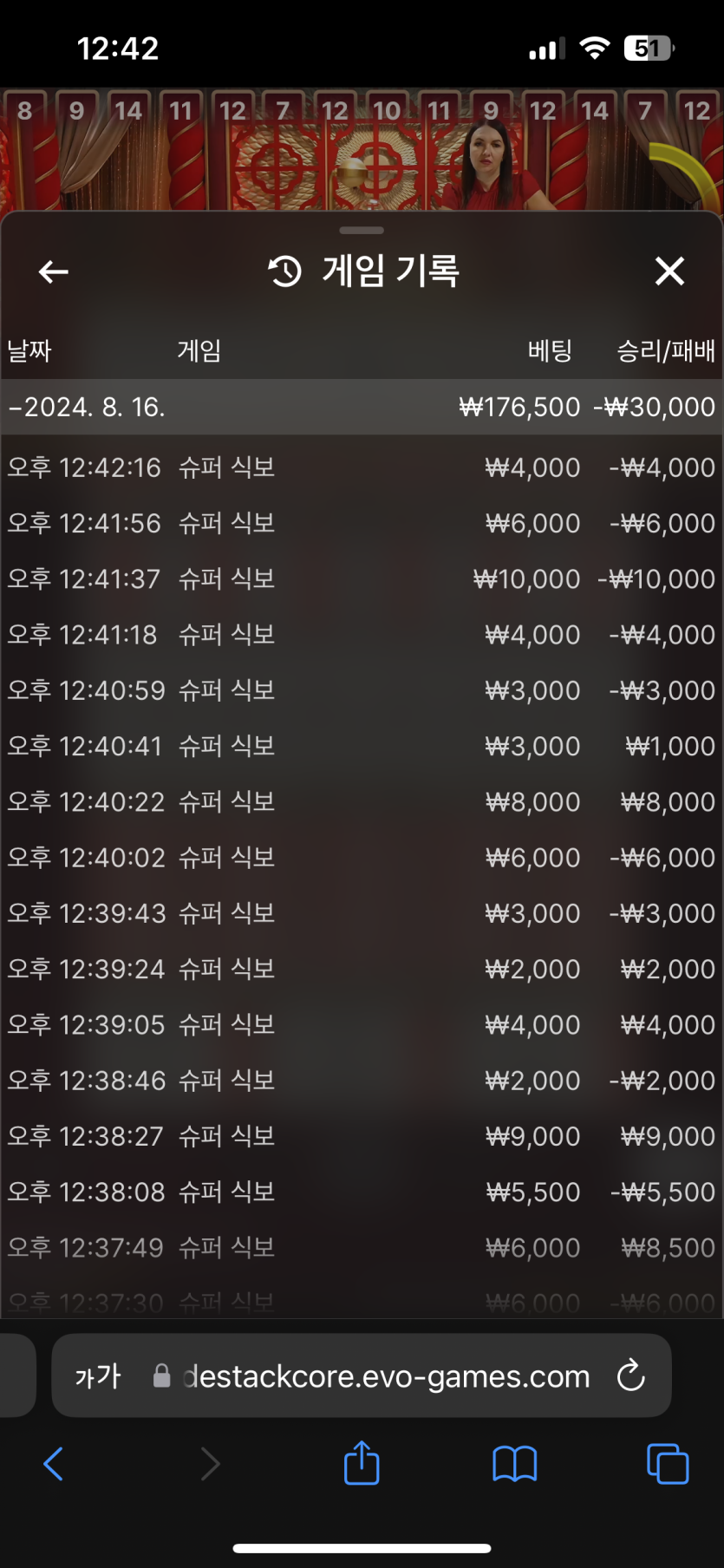
Task: Open the 12:40:22 round record
Action: click(362, 801)
